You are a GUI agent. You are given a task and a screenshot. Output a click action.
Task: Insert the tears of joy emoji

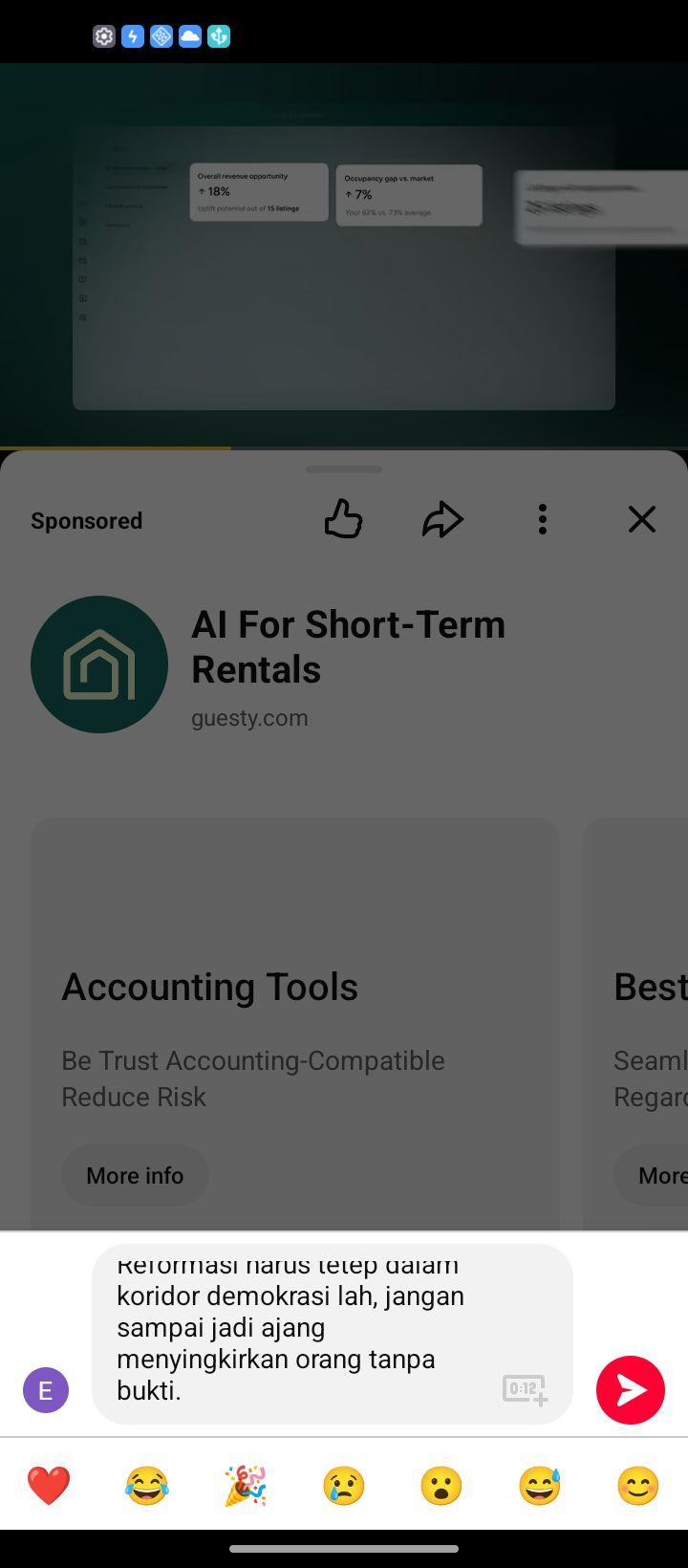[x=147, y=1486]
